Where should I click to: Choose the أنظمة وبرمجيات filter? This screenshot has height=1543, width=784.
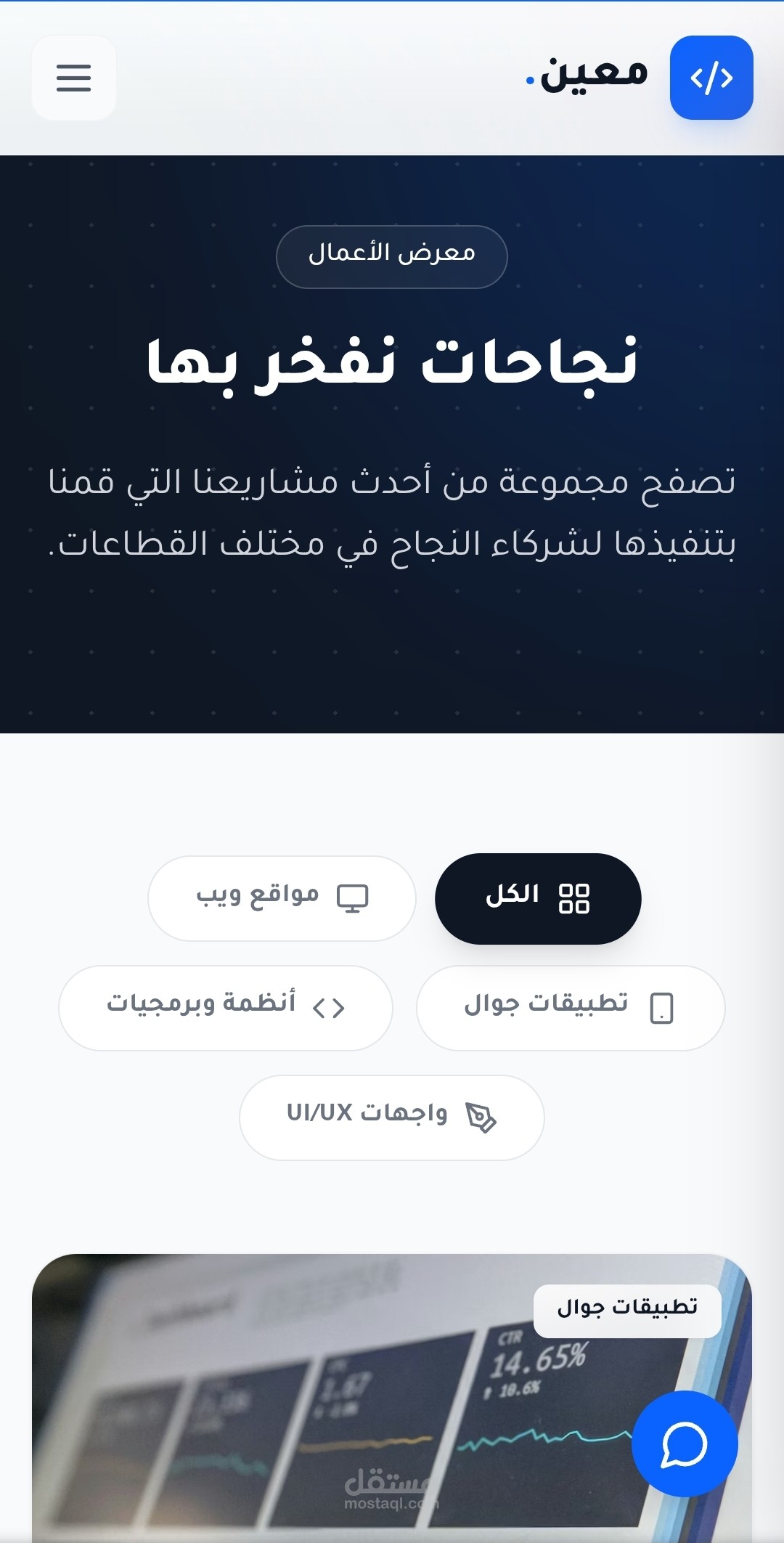(x=226, y=1008)
